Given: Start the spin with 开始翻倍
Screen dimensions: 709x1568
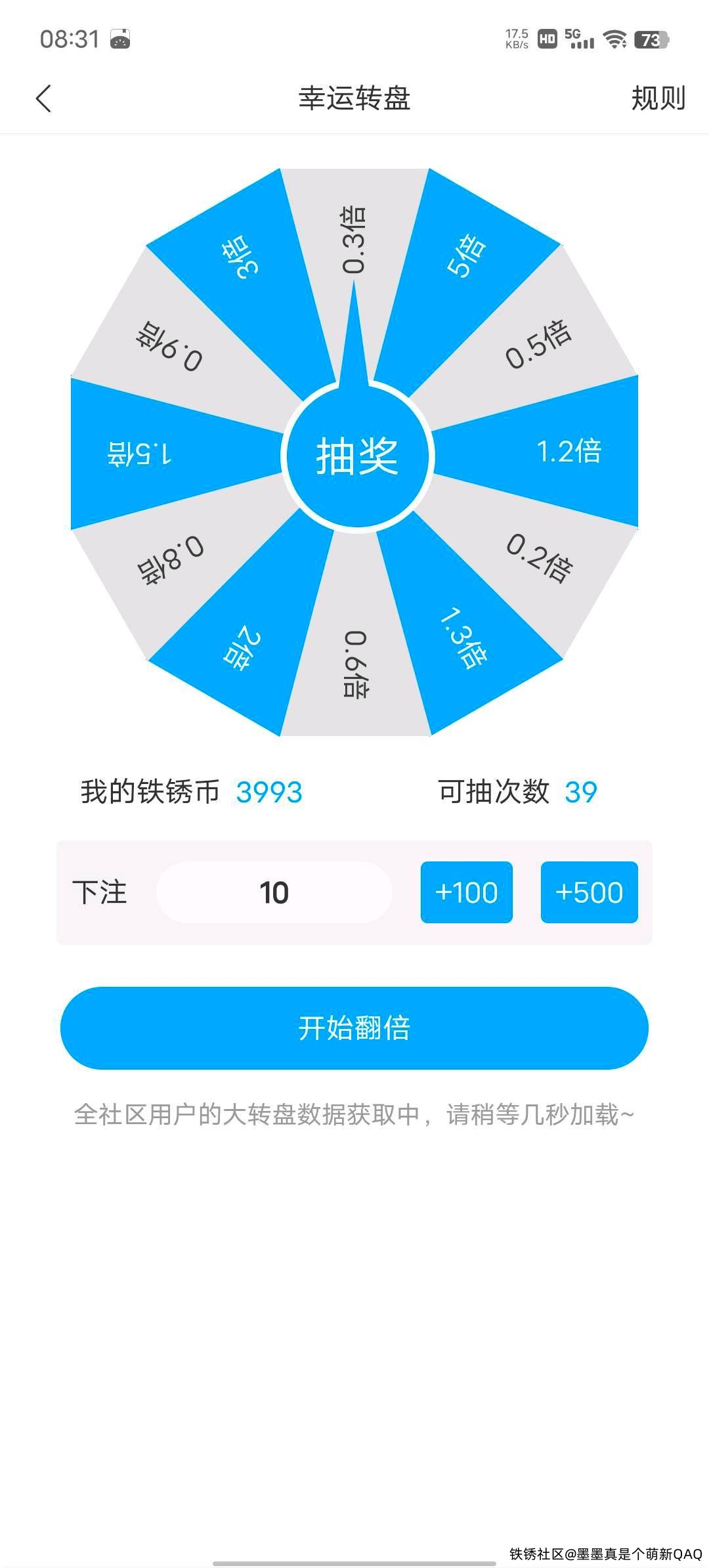Looking at the screenshot, I should 354,1028.
